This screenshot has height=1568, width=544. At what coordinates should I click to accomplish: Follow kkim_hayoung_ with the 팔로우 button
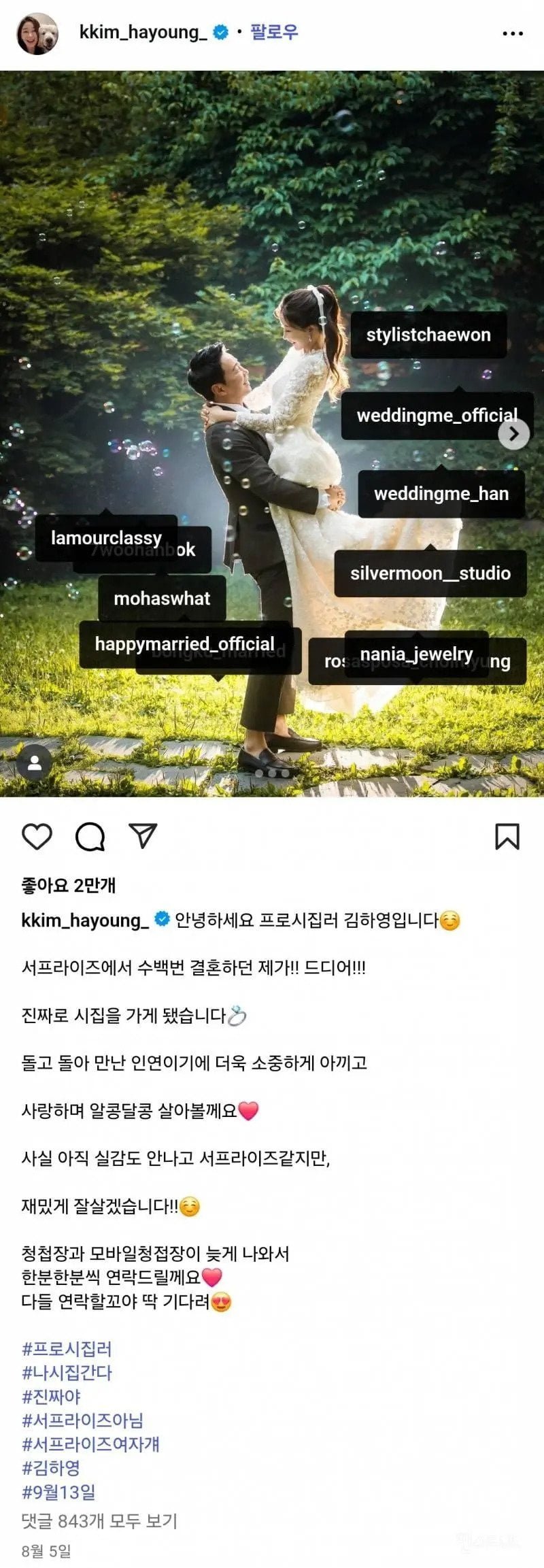[x=274, y=32]
